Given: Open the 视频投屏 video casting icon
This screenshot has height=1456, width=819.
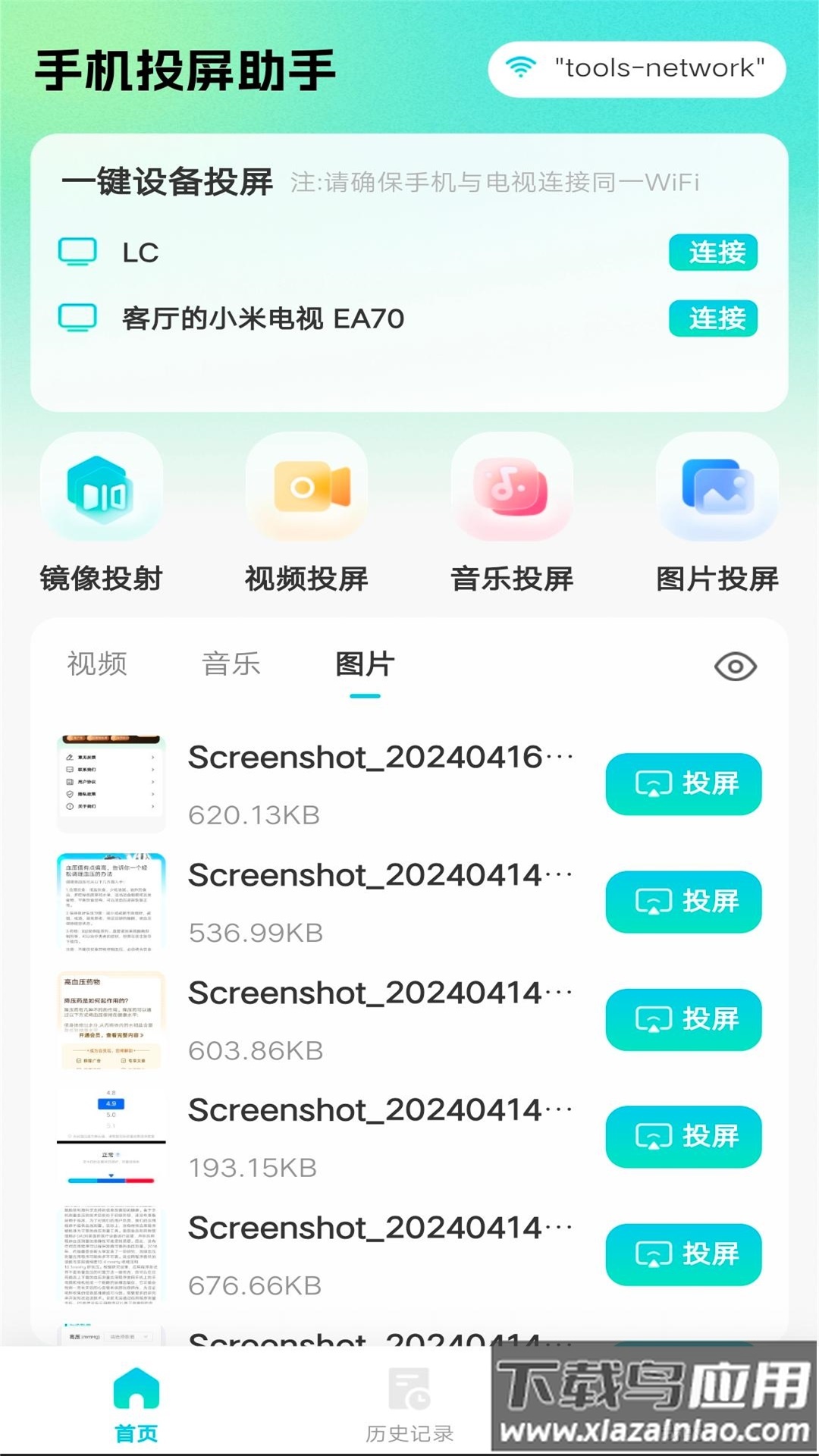Looking at the screenshot, I should coord(307,489).
